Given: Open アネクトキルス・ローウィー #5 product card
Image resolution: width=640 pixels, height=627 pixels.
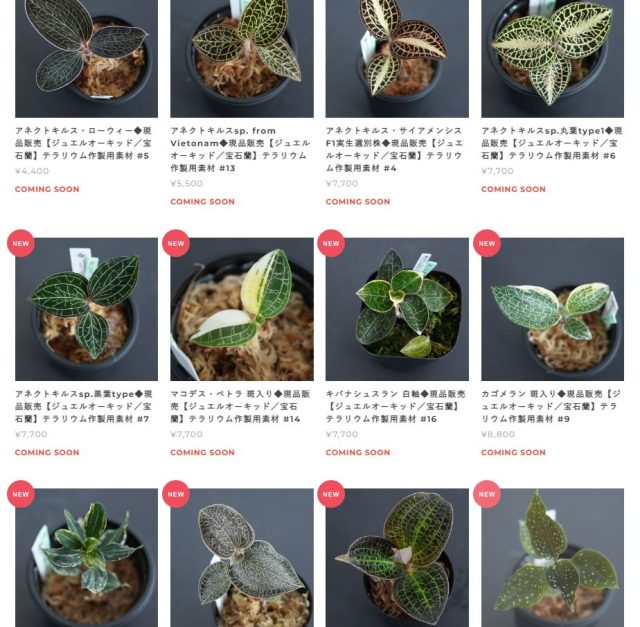Looking at the screenshot, I should point(86,58).
